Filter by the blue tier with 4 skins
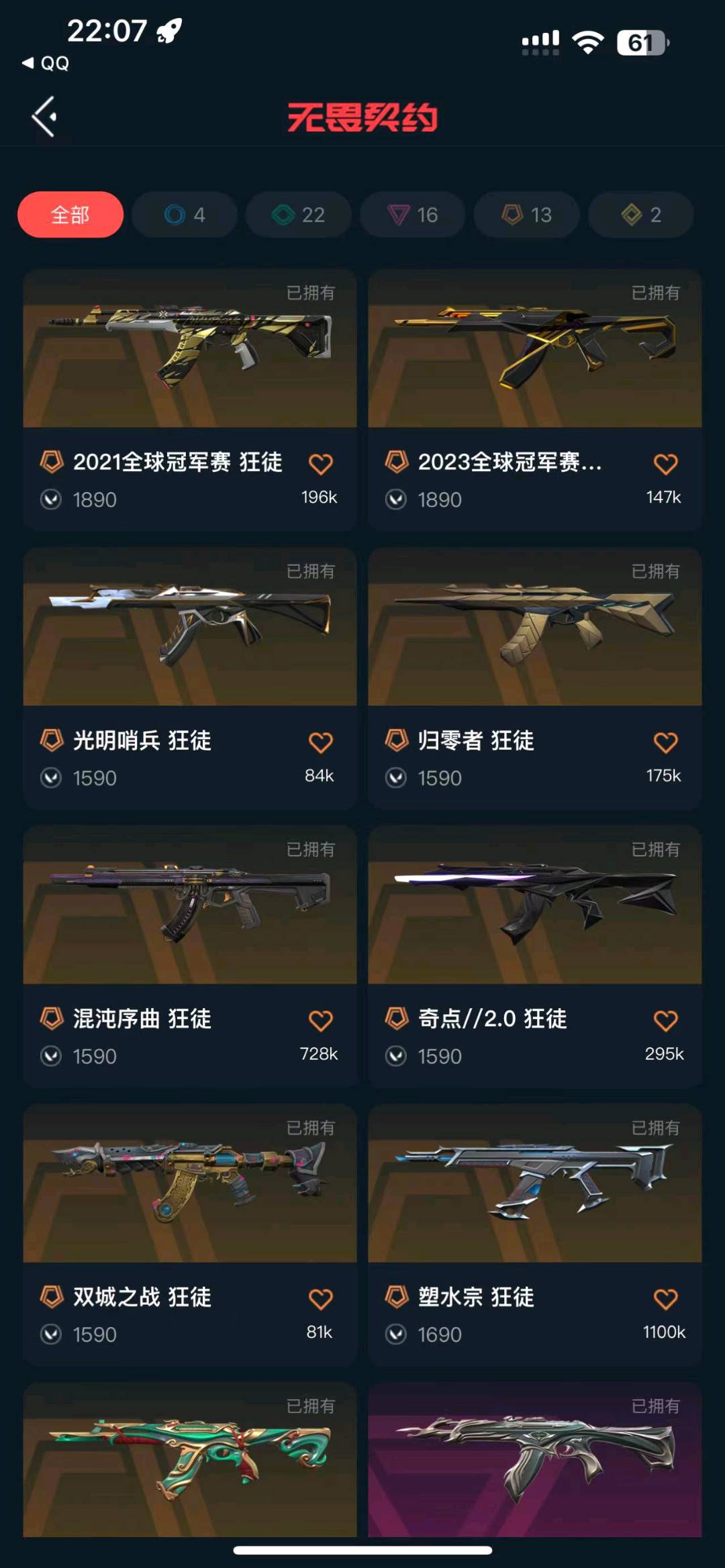 185,215
